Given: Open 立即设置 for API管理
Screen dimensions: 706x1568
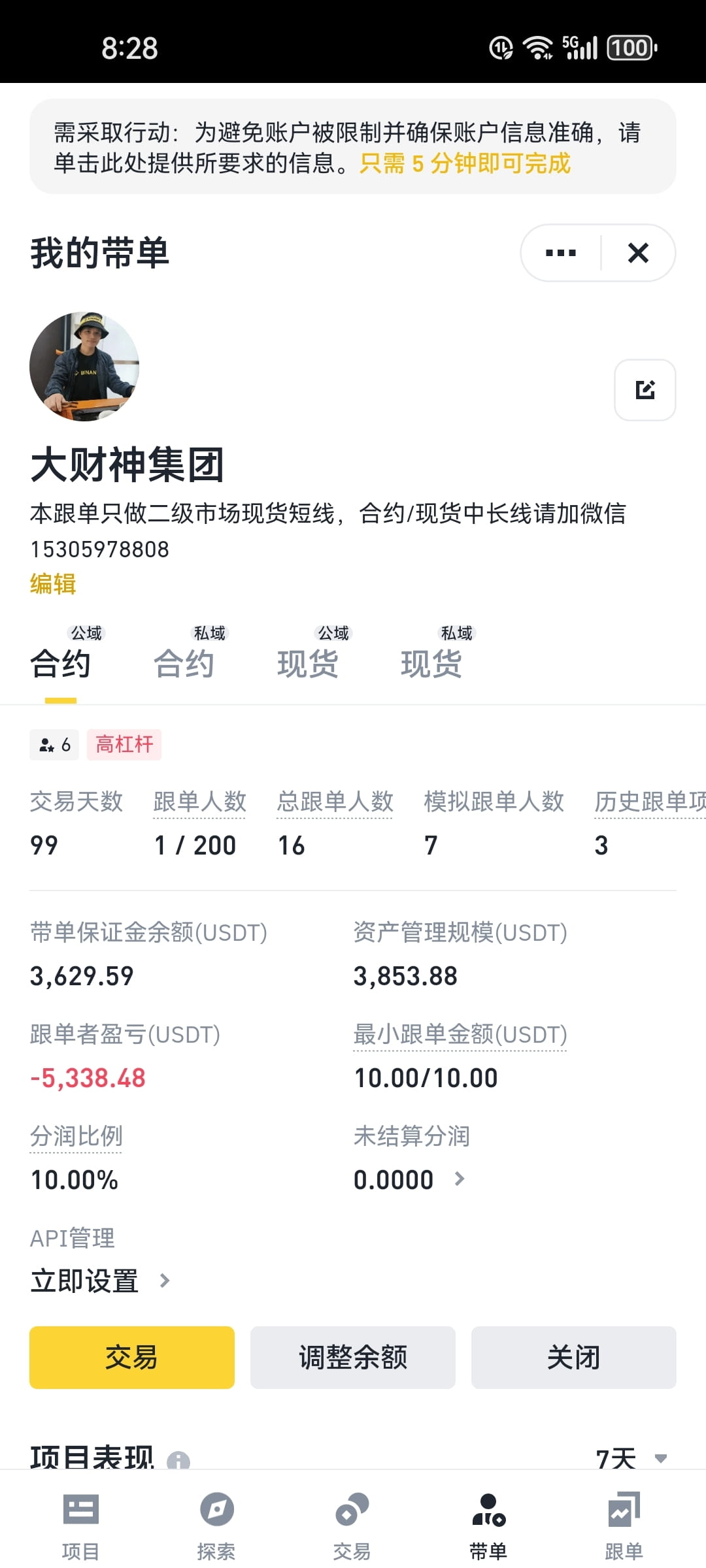Looking at the screenshot, I should (99, 1281).
